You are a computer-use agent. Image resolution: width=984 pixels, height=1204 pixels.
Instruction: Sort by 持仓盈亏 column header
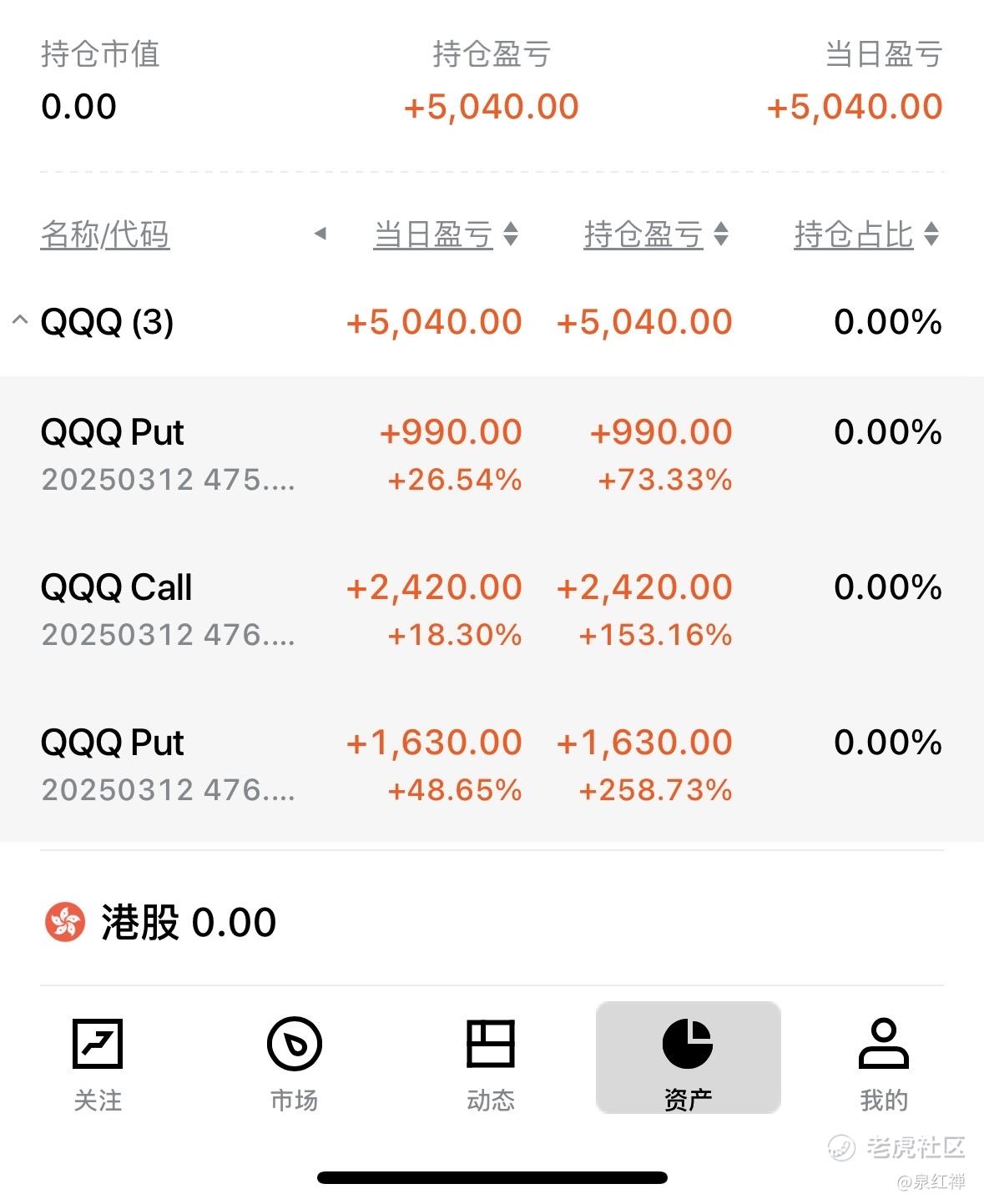tap(656, 234)
